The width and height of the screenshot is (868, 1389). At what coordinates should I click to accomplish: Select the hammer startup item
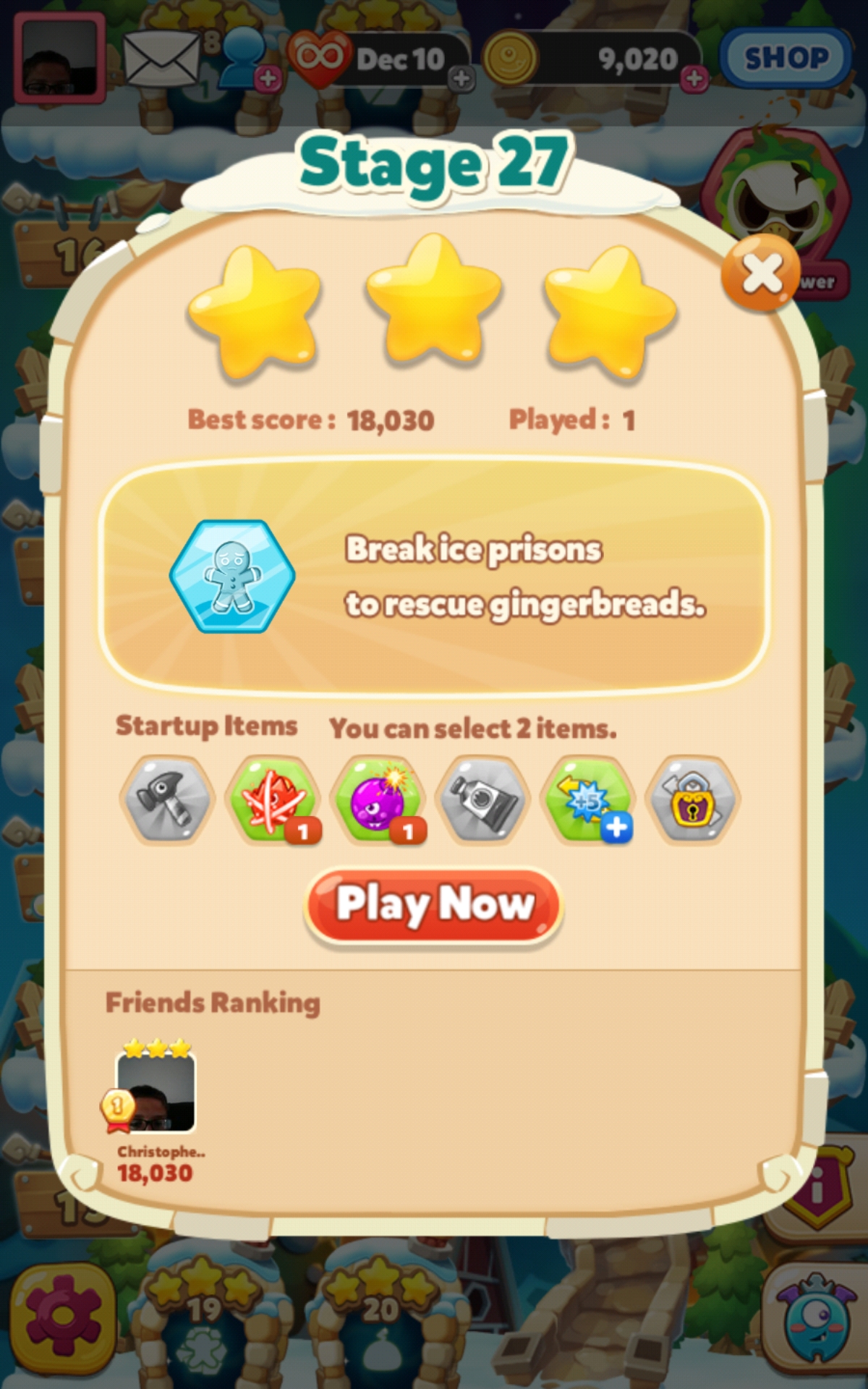[x=167, y=799]
